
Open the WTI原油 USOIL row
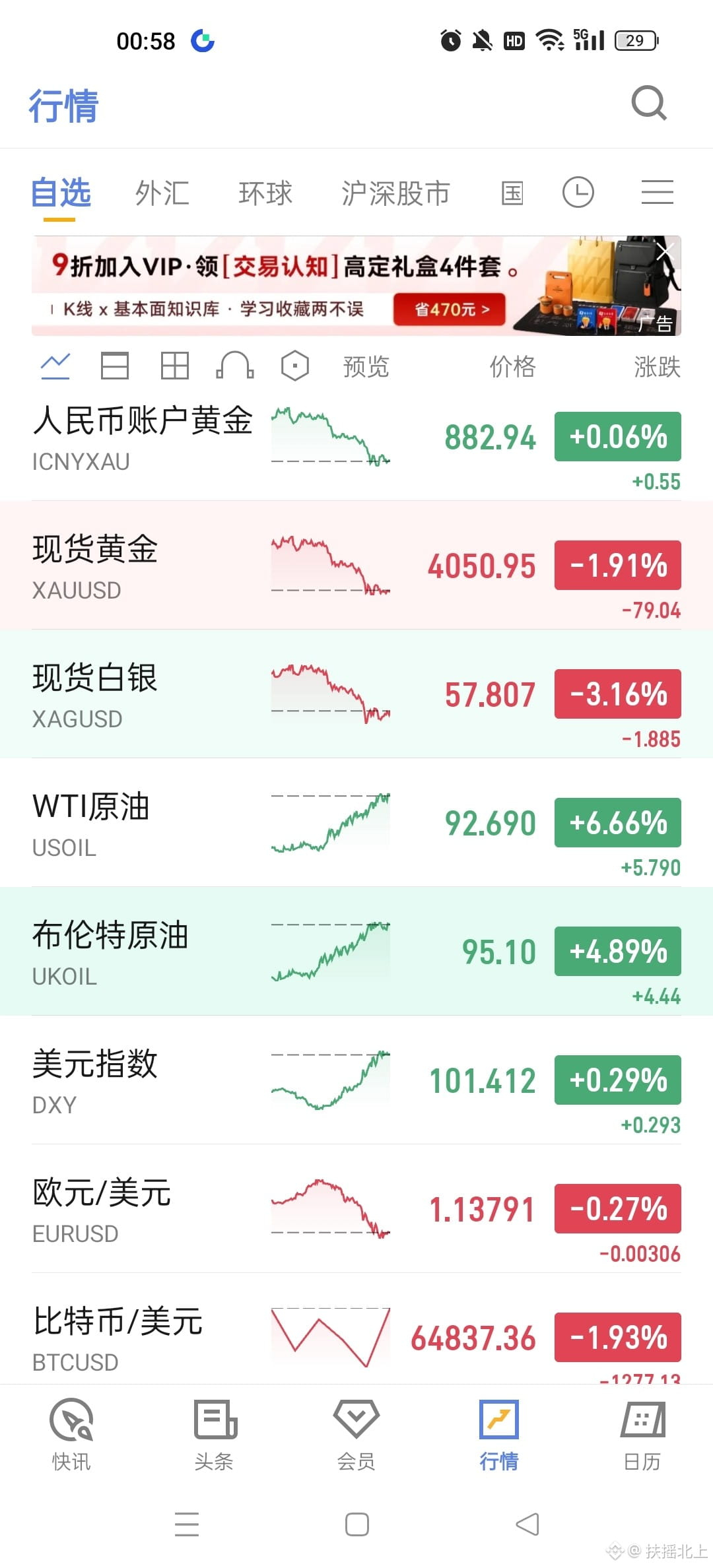click(356, 823)
